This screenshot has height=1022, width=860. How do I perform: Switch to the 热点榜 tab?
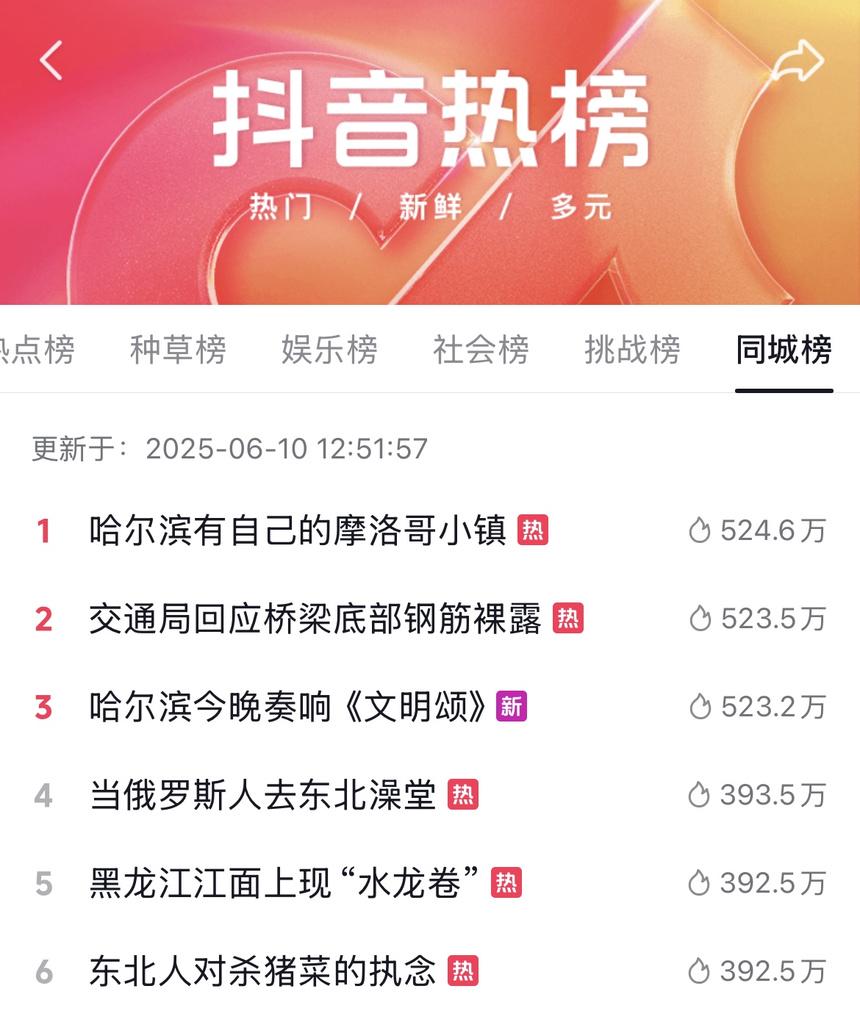pos(38,350)
